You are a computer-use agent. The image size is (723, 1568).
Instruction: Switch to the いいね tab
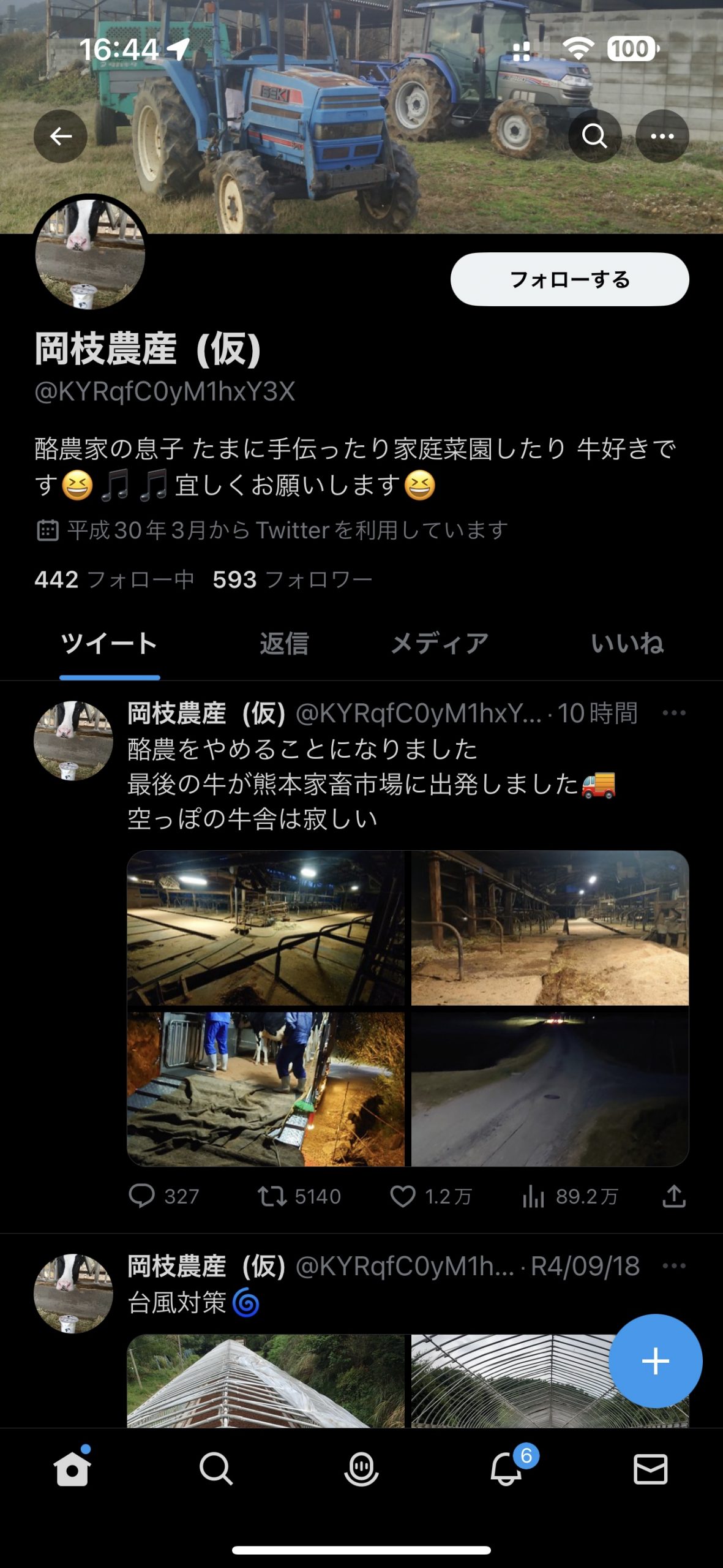(627, 644)
